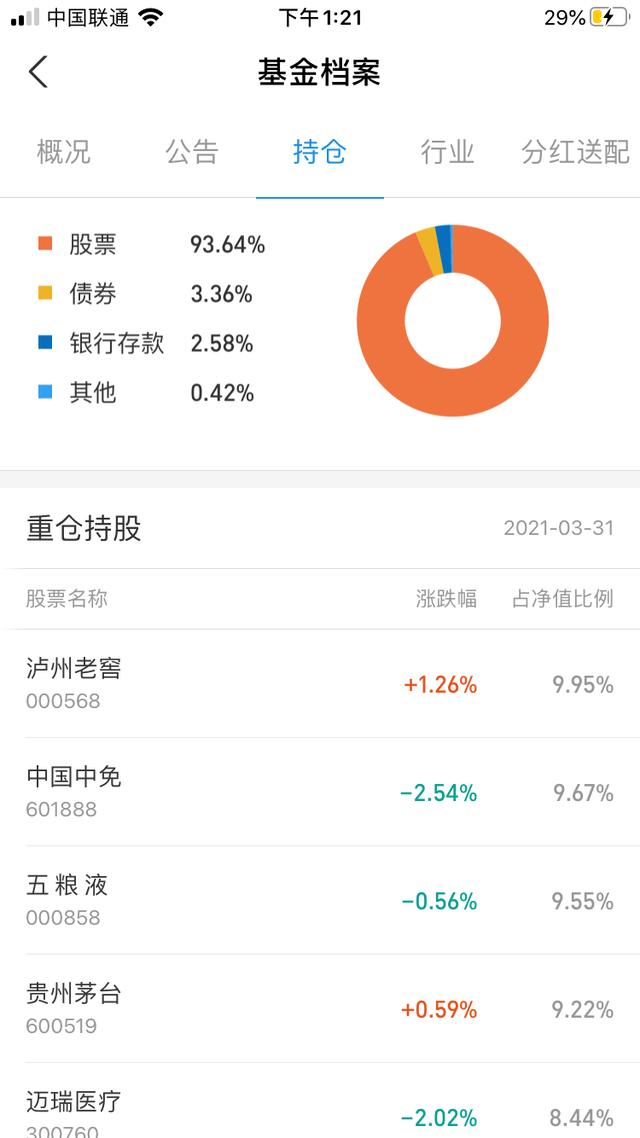This screenshot has height=1138, width=640.
Task: Open the 五粮液 000858 row
Action: pyautogui.click(x=320, y=900)
